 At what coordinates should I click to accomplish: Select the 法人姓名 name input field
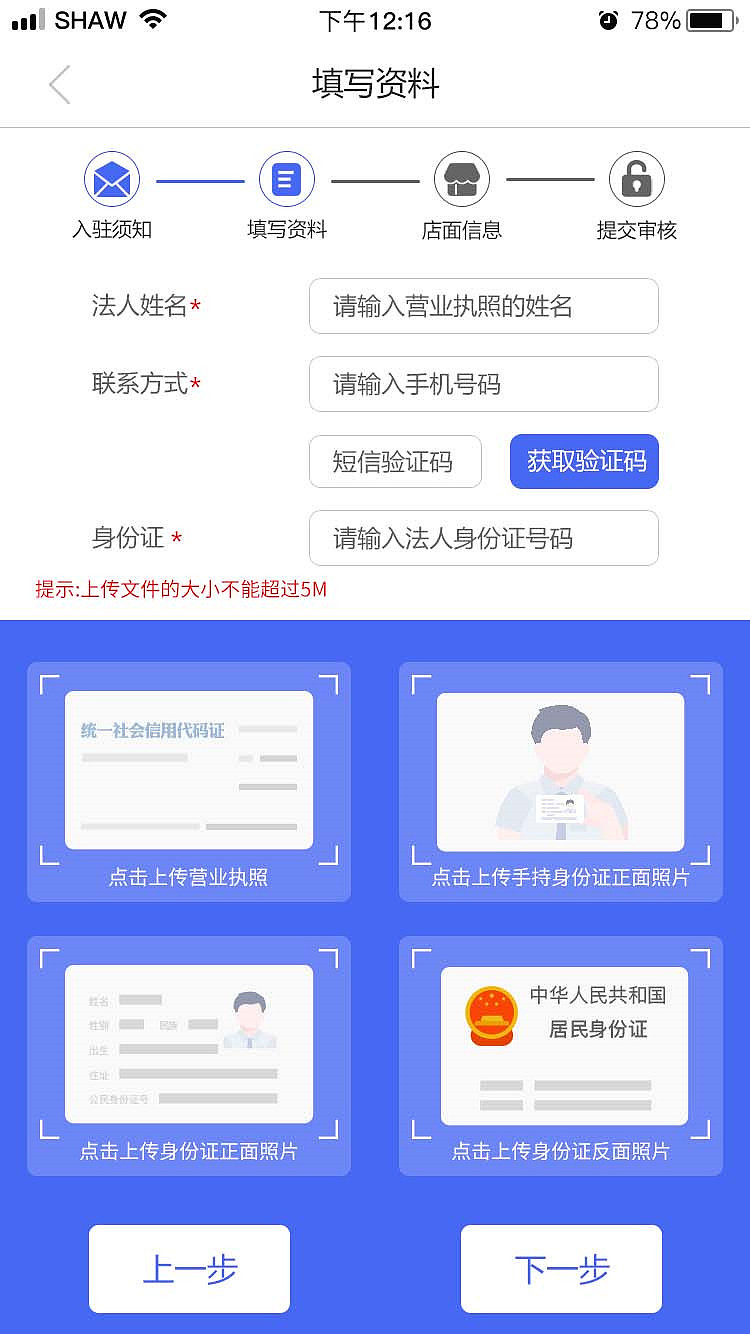483,306
